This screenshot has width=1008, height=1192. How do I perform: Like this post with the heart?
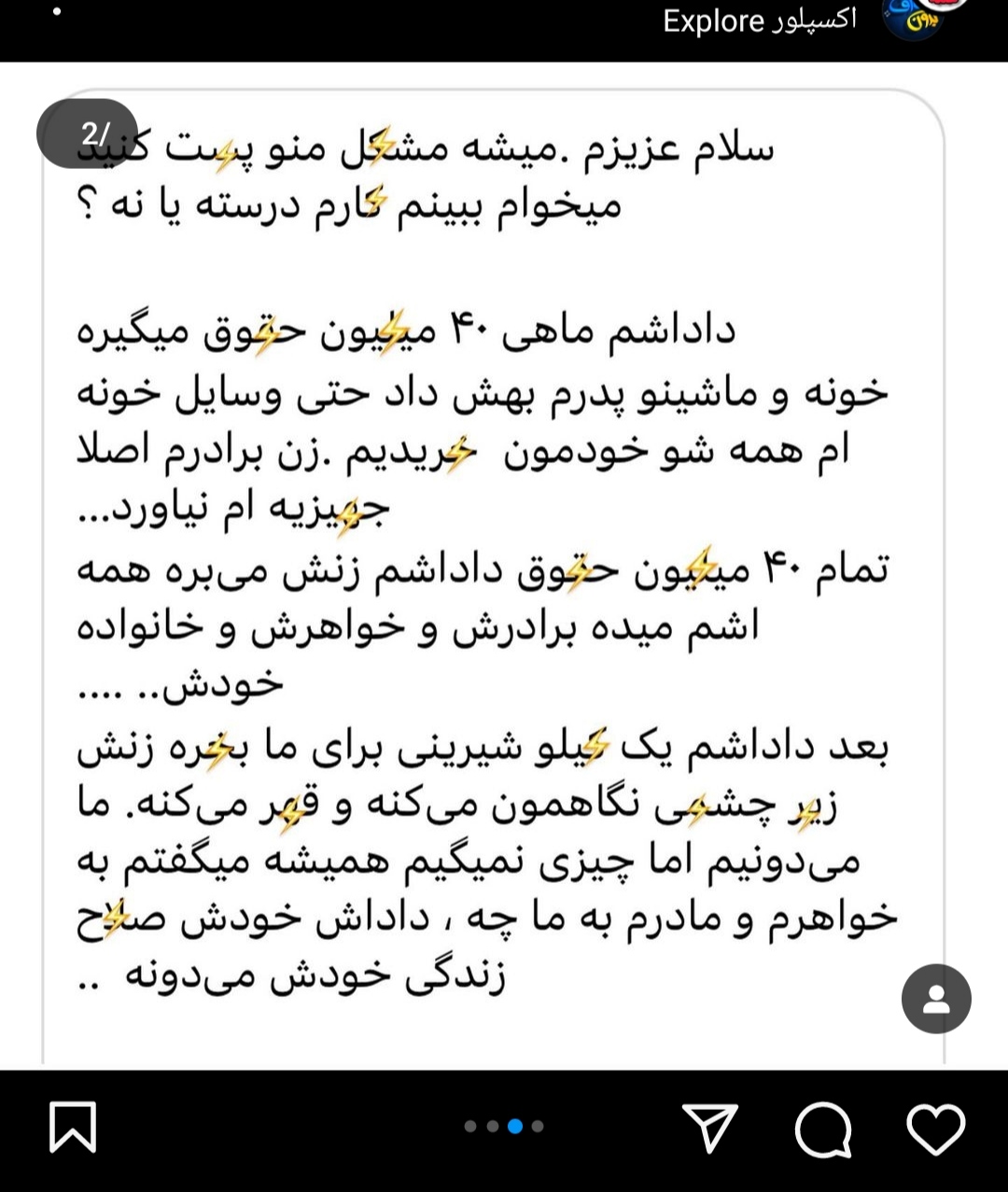935,1129
